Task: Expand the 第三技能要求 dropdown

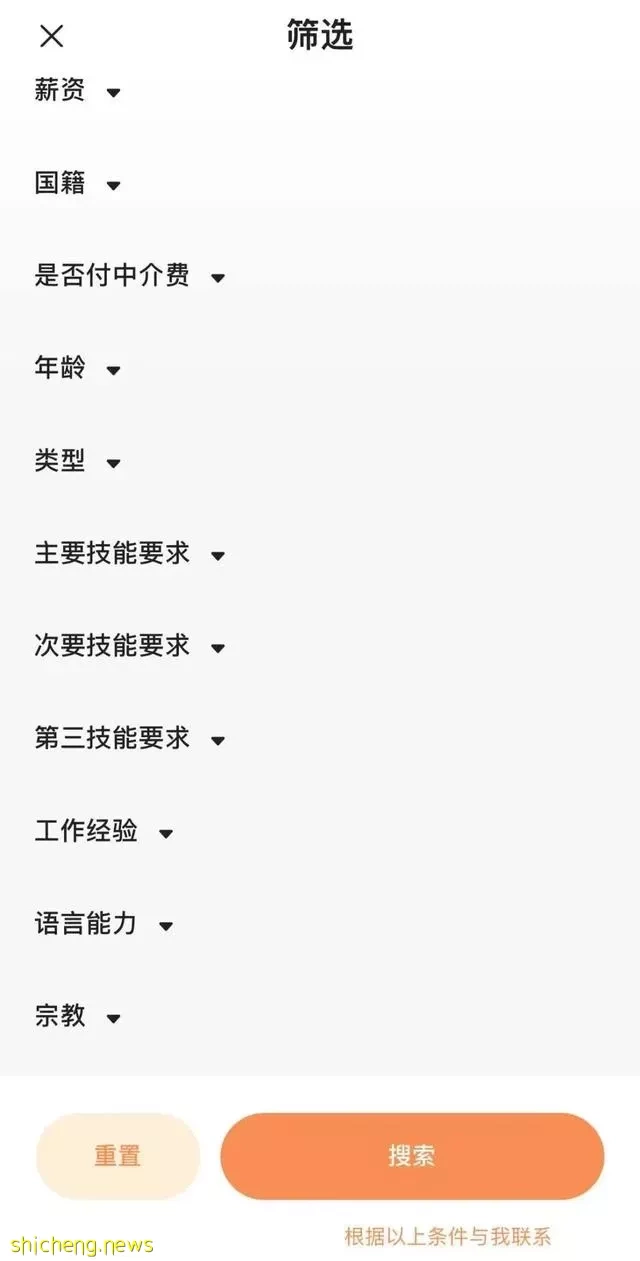Action: [x=129, y=739]
